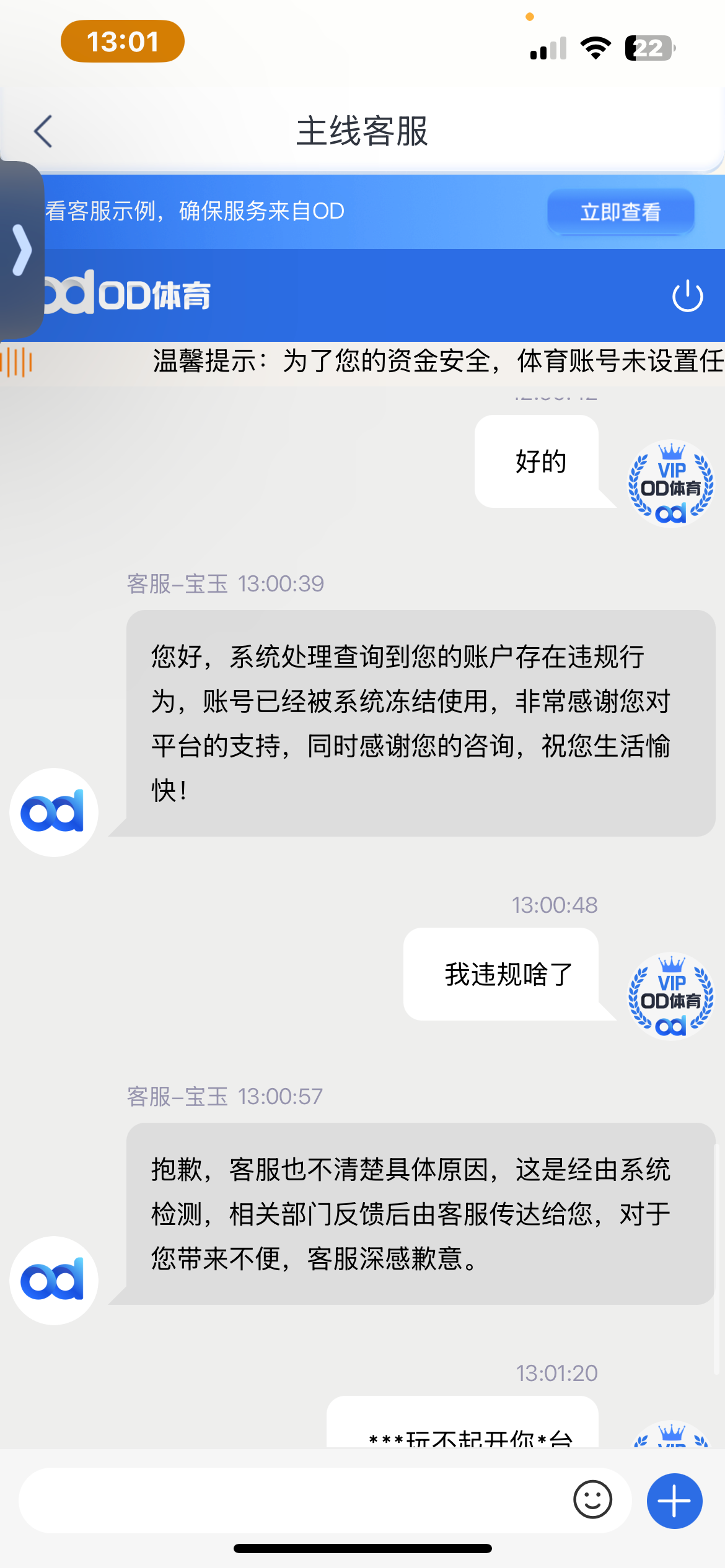Focus the message input field
Image resolution: width=725 pixels, height=1568 pixels.
click(291, 1500)
